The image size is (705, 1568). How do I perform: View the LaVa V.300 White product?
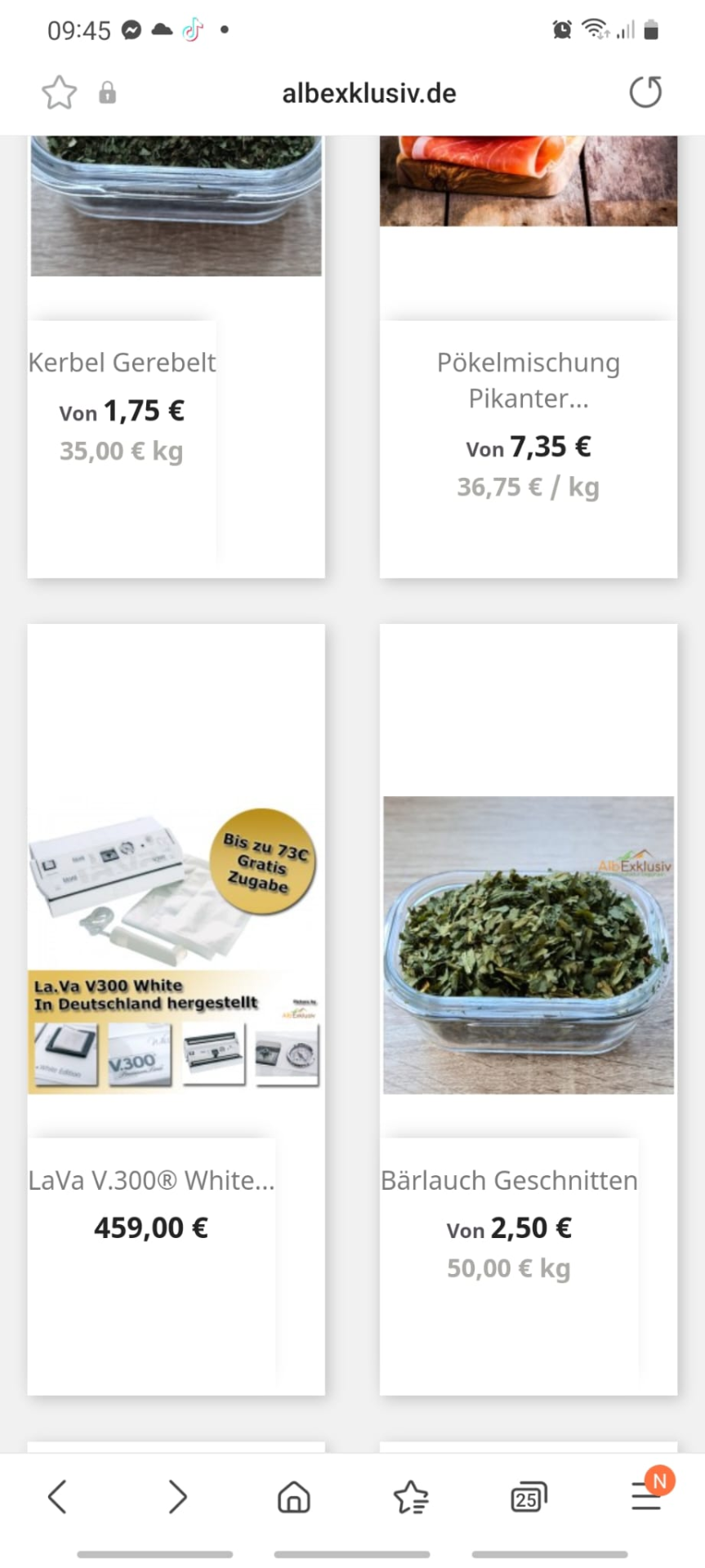point(152,1180)
